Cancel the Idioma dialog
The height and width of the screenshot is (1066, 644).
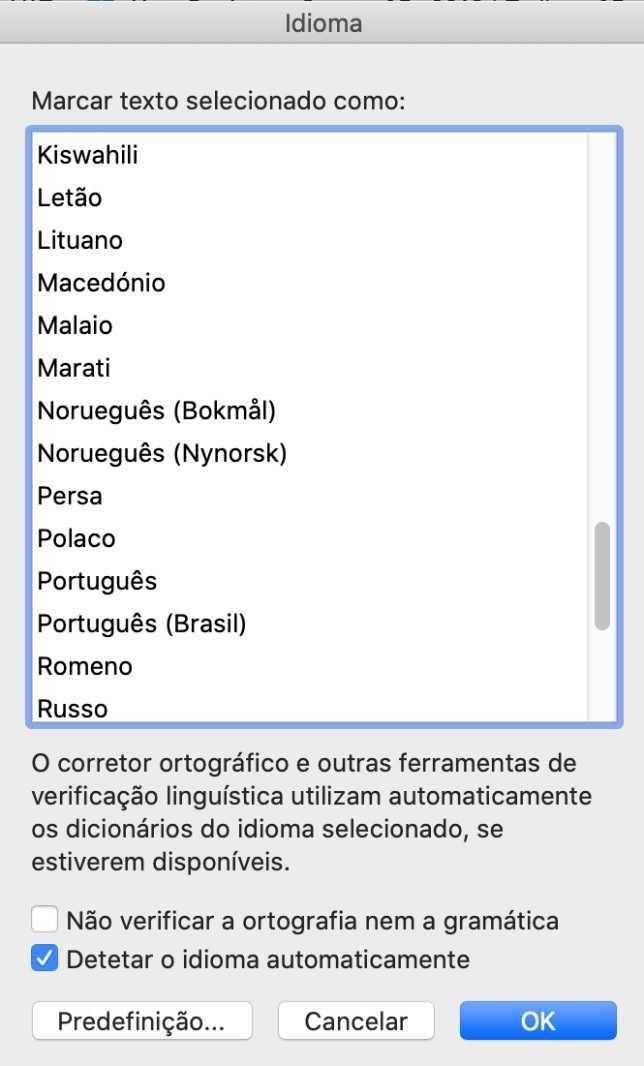point(356,1021)
